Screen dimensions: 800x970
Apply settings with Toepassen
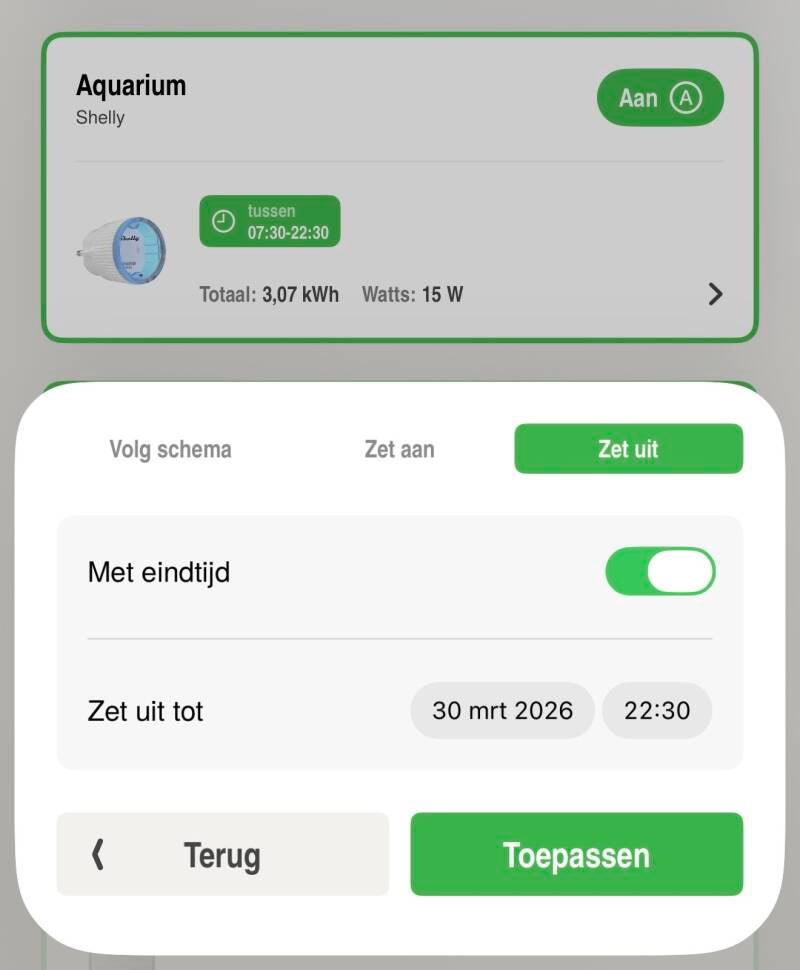[576, 854]
